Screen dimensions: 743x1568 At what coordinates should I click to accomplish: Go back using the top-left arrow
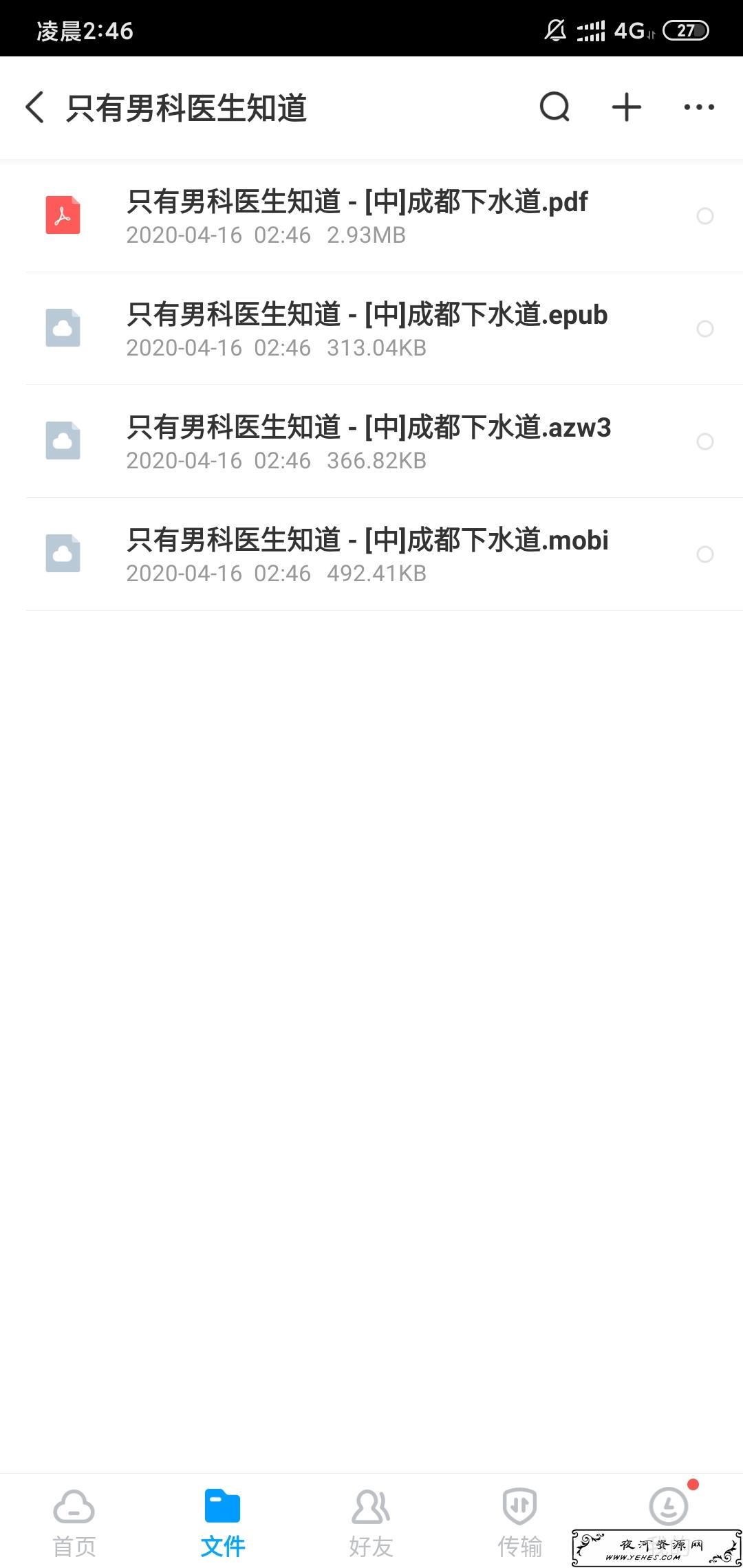pyautogui.click(x=35, y=107)
